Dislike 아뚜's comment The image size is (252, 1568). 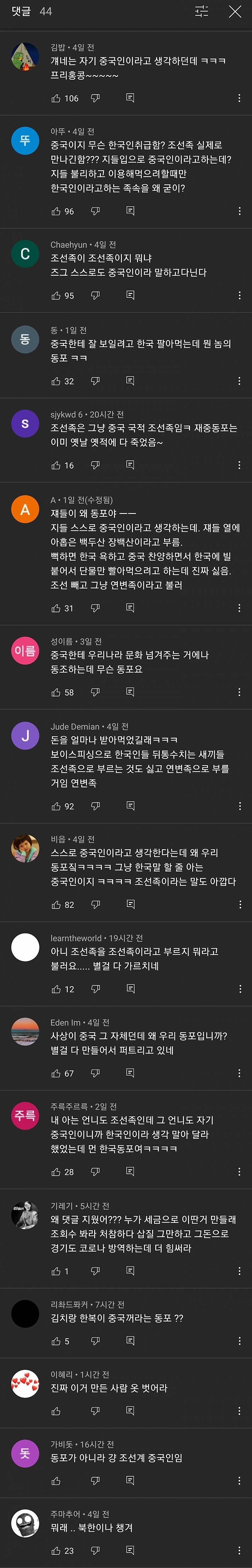point(95,211)
